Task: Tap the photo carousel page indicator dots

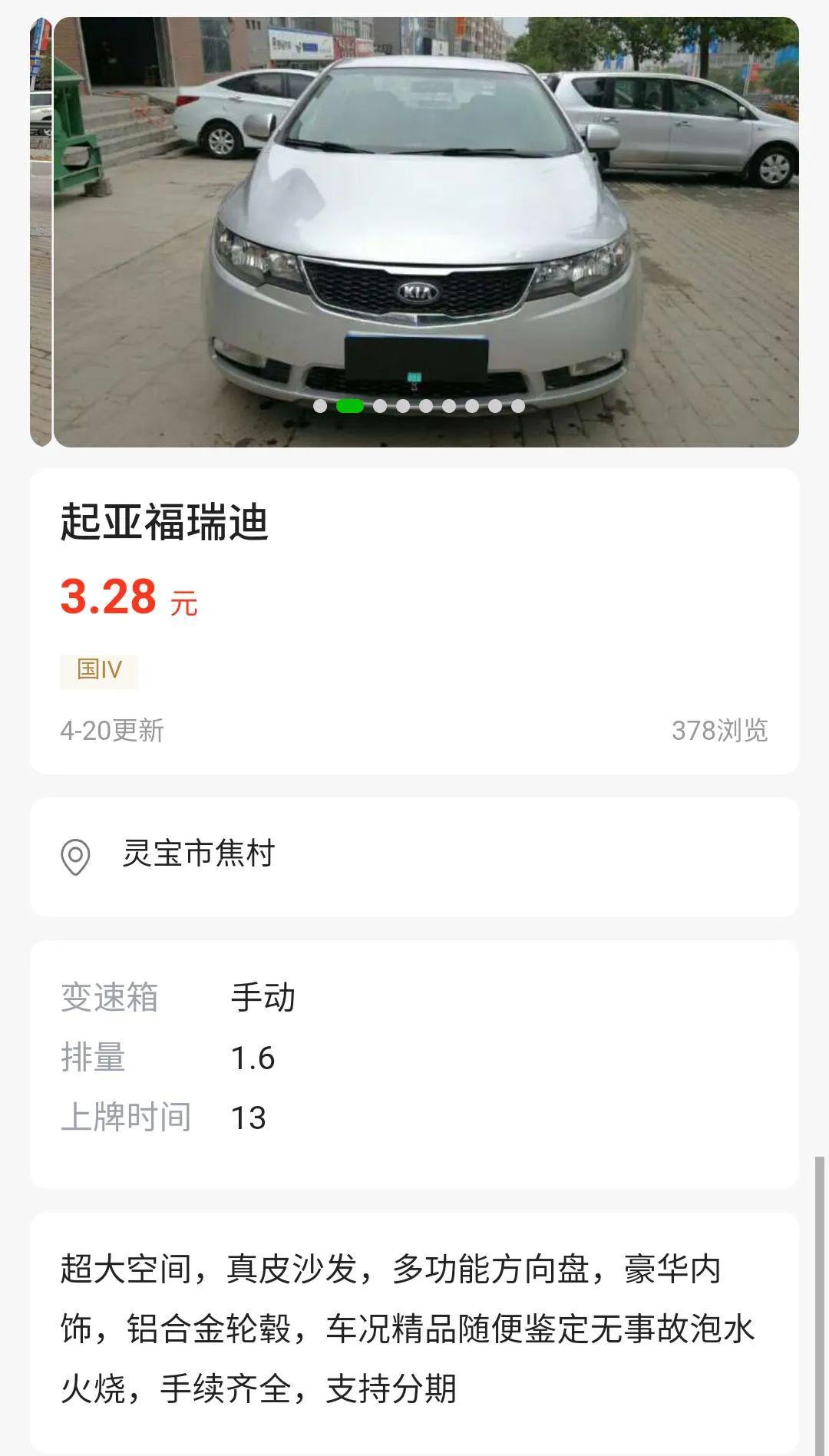Action: point(419,406)
